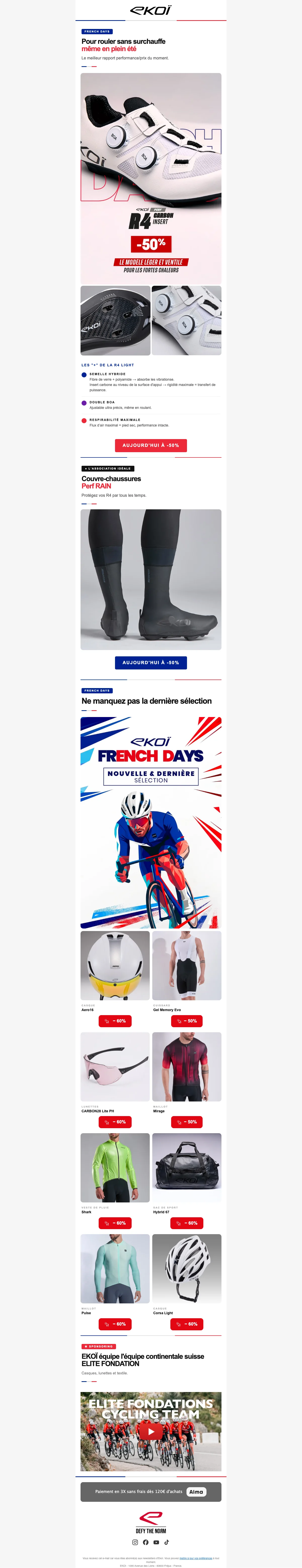This screenshot has width=302, height=1568.
Task: Tap the -60% button under Pulse
Action: point(115,1324)
